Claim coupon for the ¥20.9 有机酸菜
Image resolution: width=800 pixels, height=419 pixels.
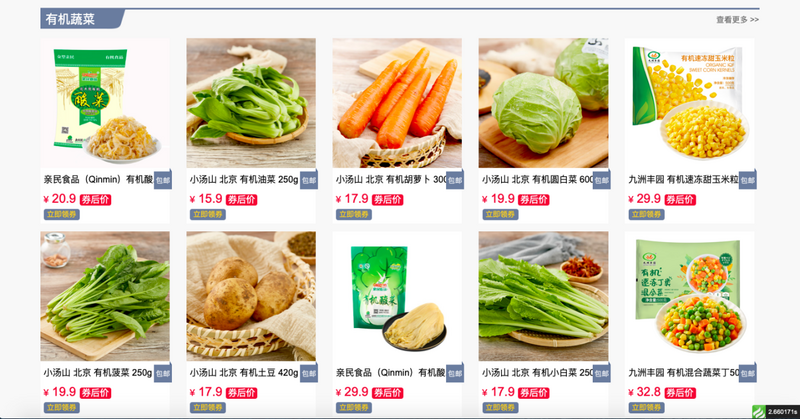coord(61,214)
